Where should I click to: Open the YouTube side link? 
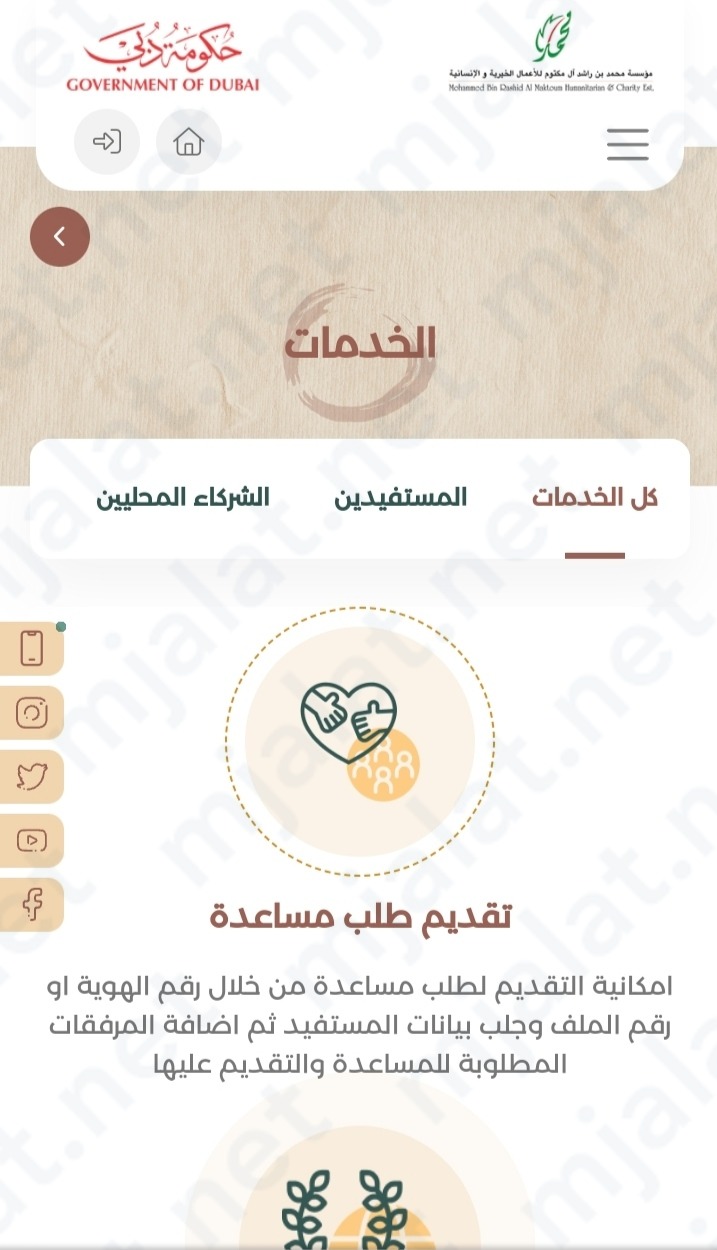[x=32, y=841]
